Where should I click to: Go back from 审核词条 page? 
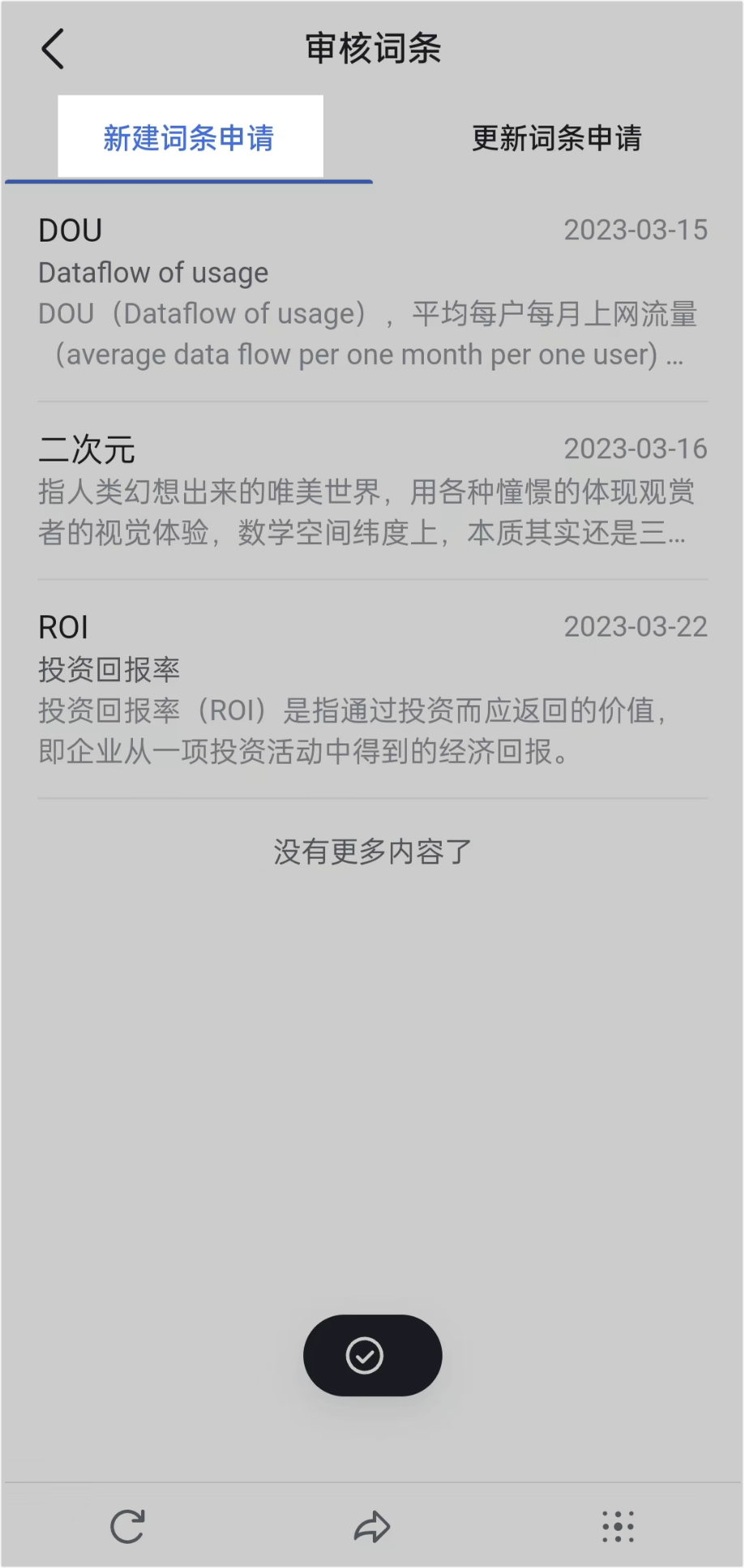pos(53,49)
